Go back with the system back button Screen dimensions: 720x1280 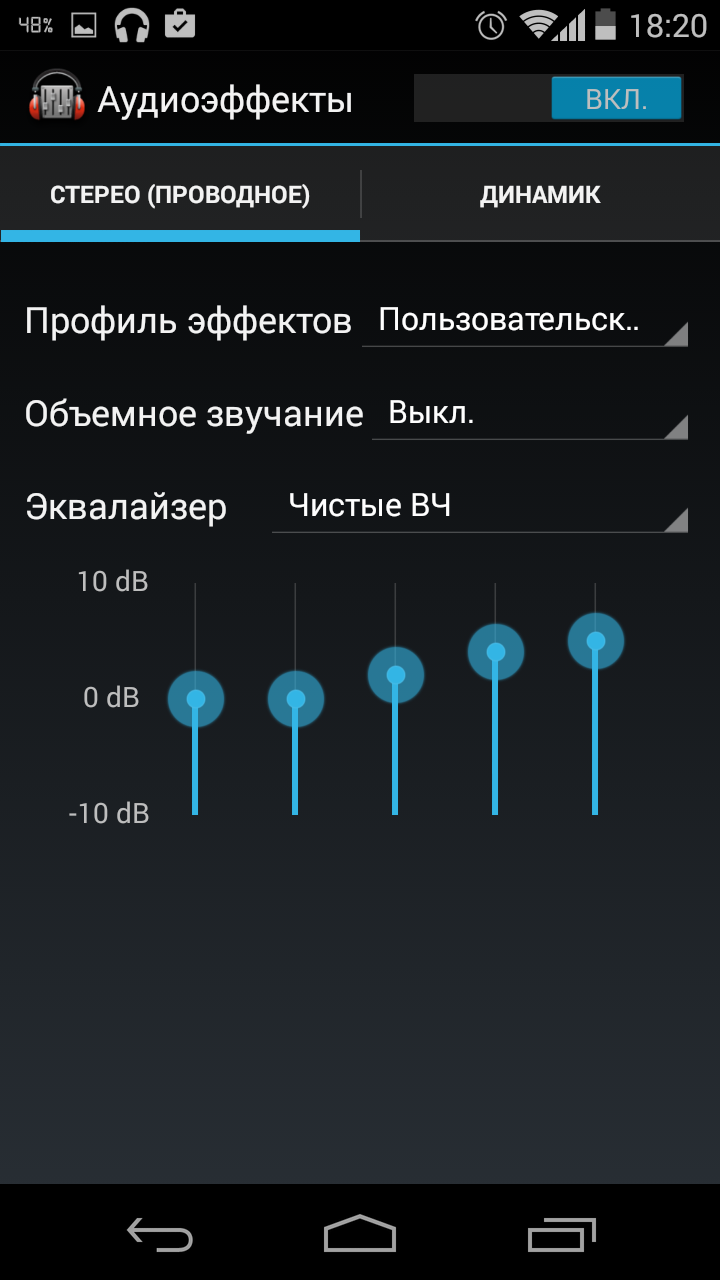160,1234
